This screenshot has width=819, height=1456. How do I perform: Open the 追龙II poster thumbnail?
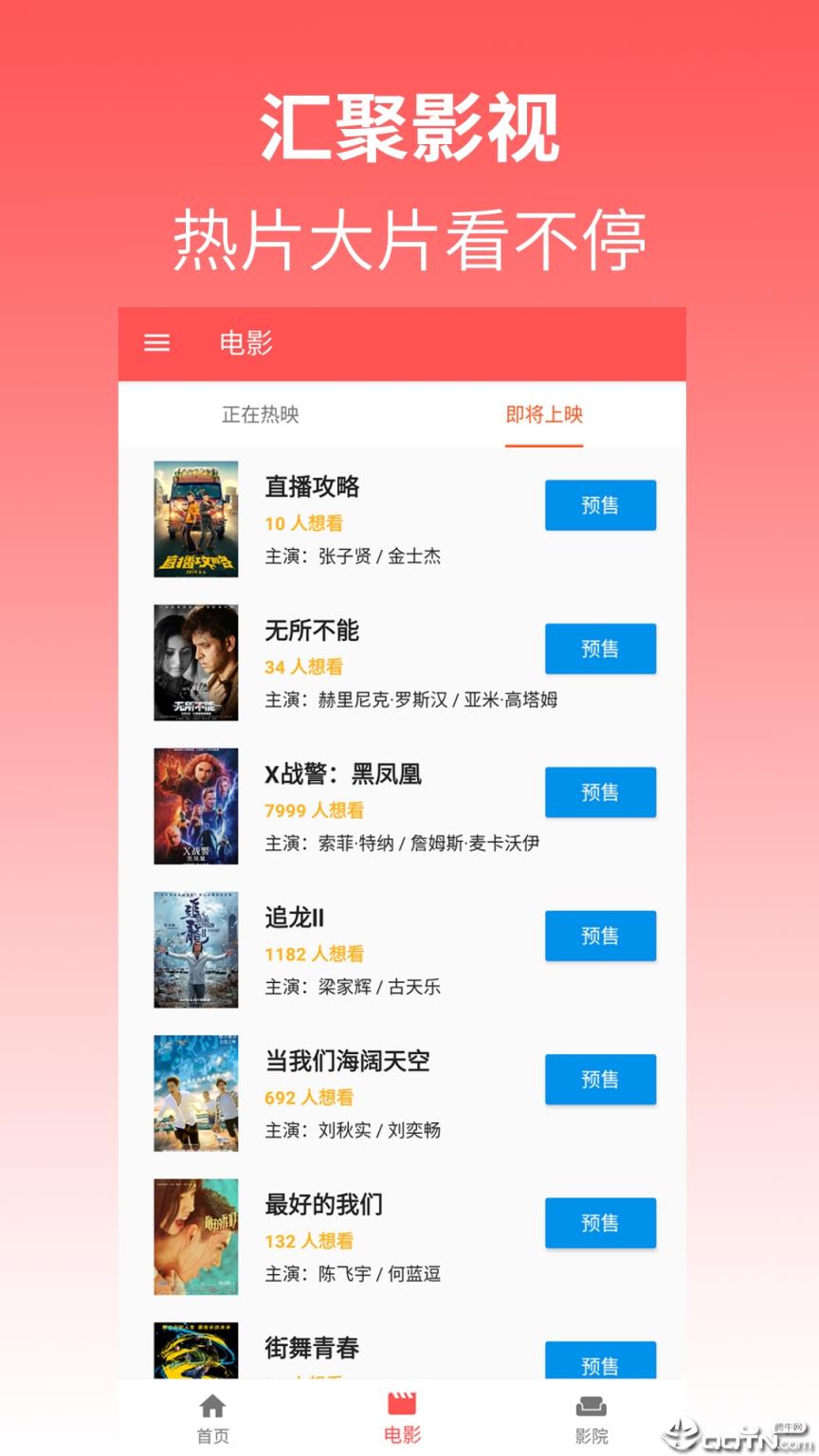pos(197,949)
